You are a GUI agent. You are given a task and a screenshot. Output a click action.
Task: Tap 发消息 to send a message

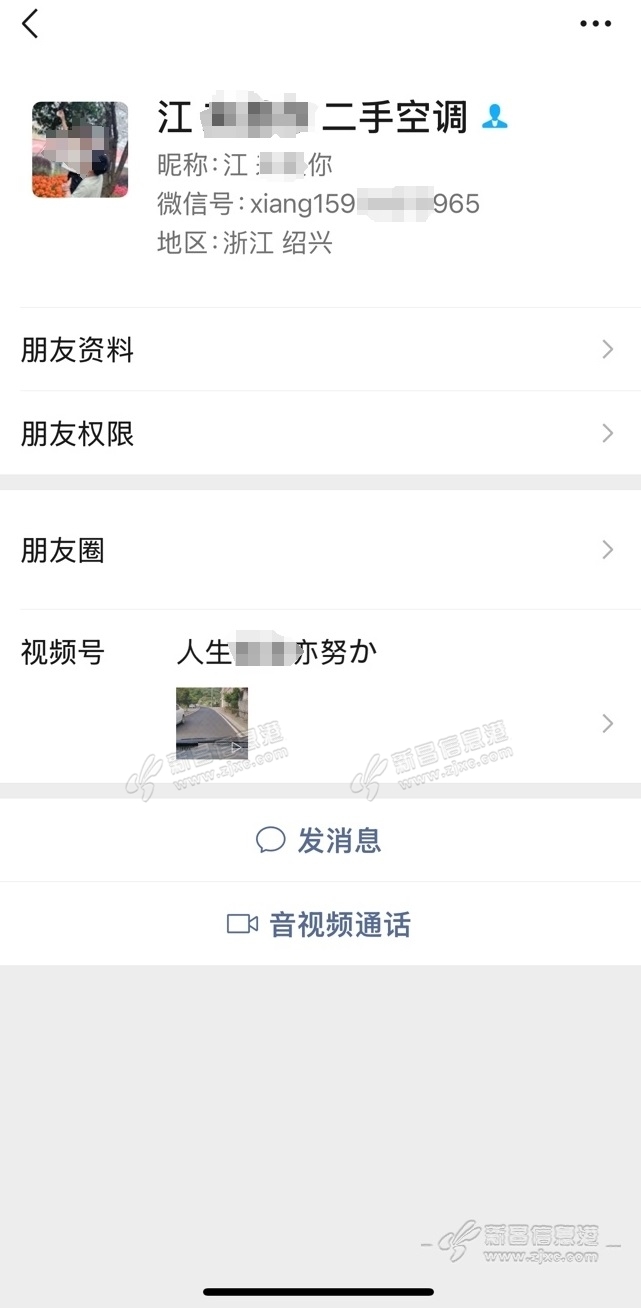(320, 840)
